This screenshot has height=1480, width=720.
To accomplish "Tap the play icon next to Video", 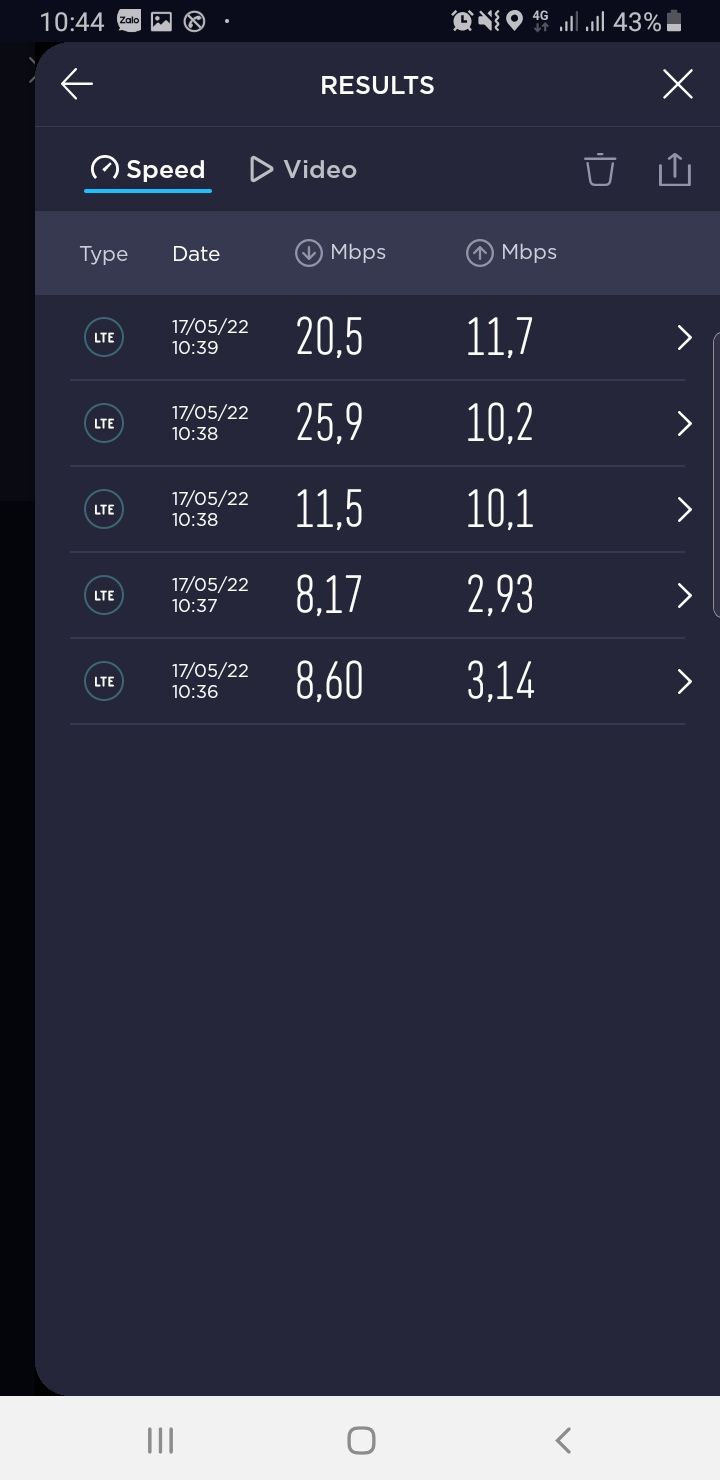I will tap(260, 169).
